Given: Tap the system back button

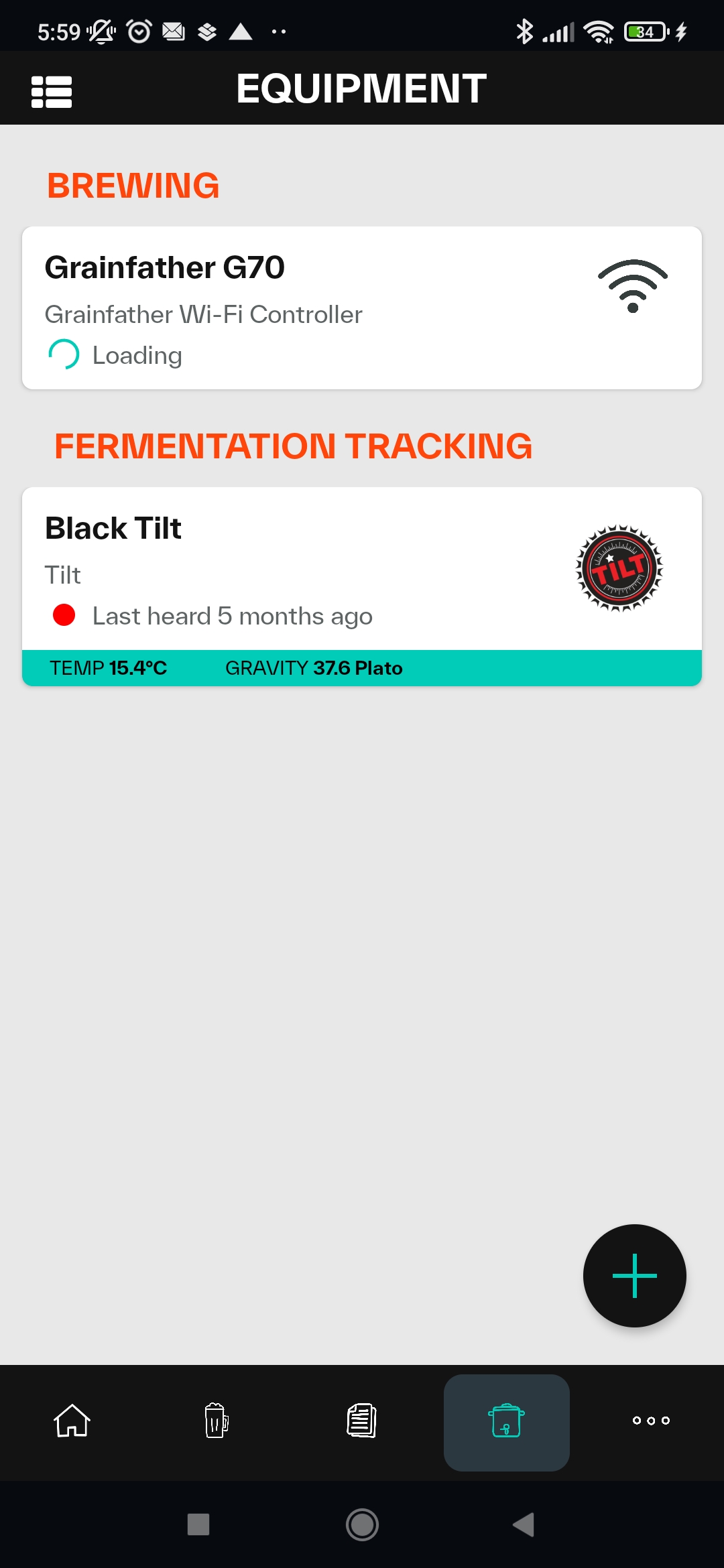Looking at the screenshot, I should point(524,1524).
